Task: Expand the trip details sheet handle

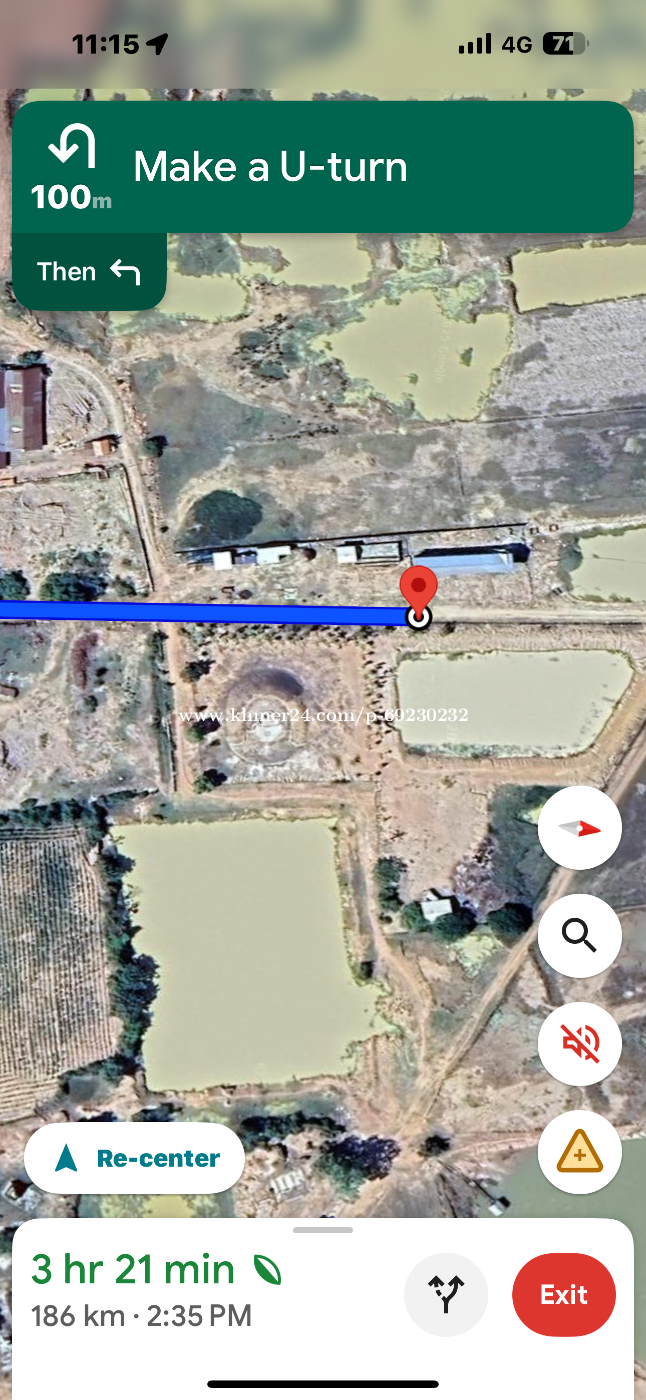Action: pos(323,1230)
